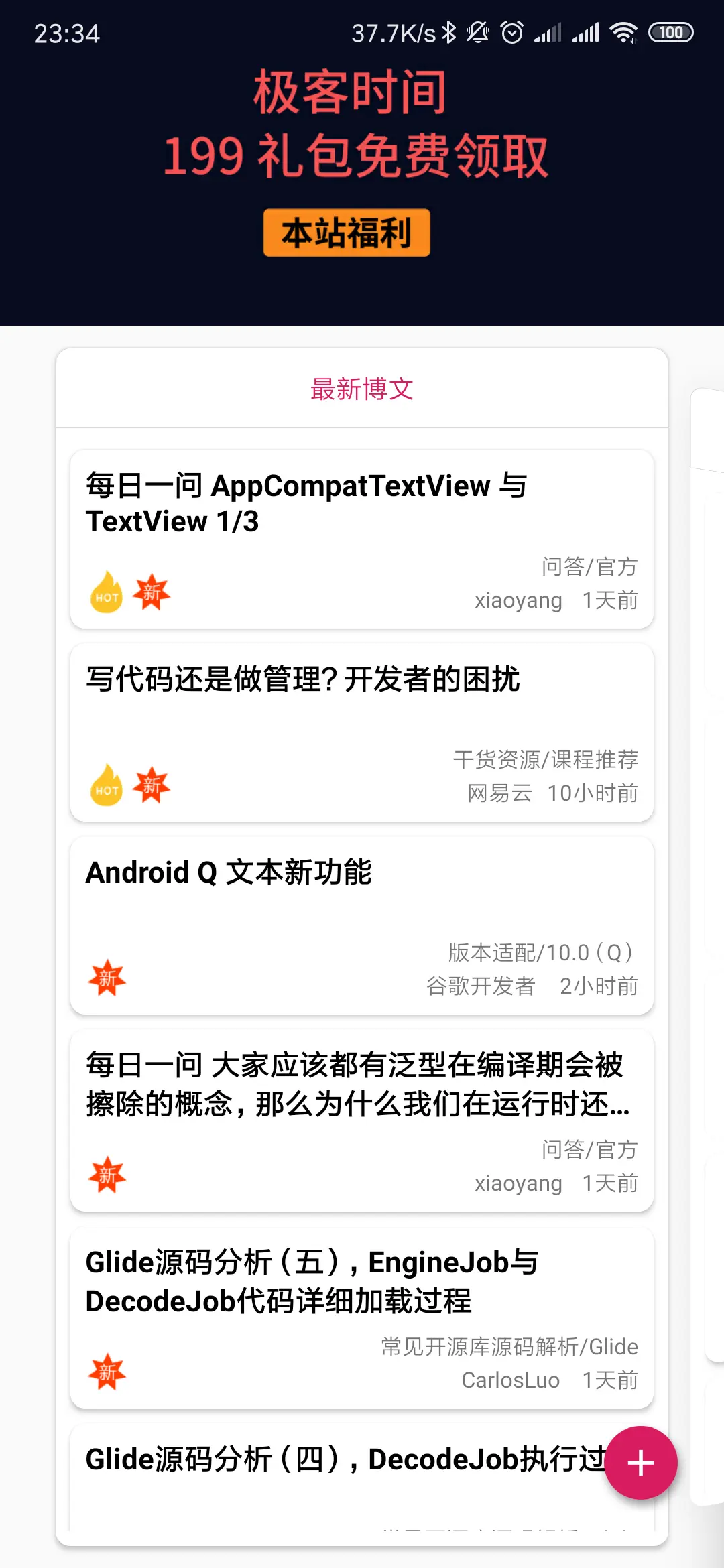Open Glide源码分析（四）DecodeJob article
724x1568 pixels.
pos(335,1474)
